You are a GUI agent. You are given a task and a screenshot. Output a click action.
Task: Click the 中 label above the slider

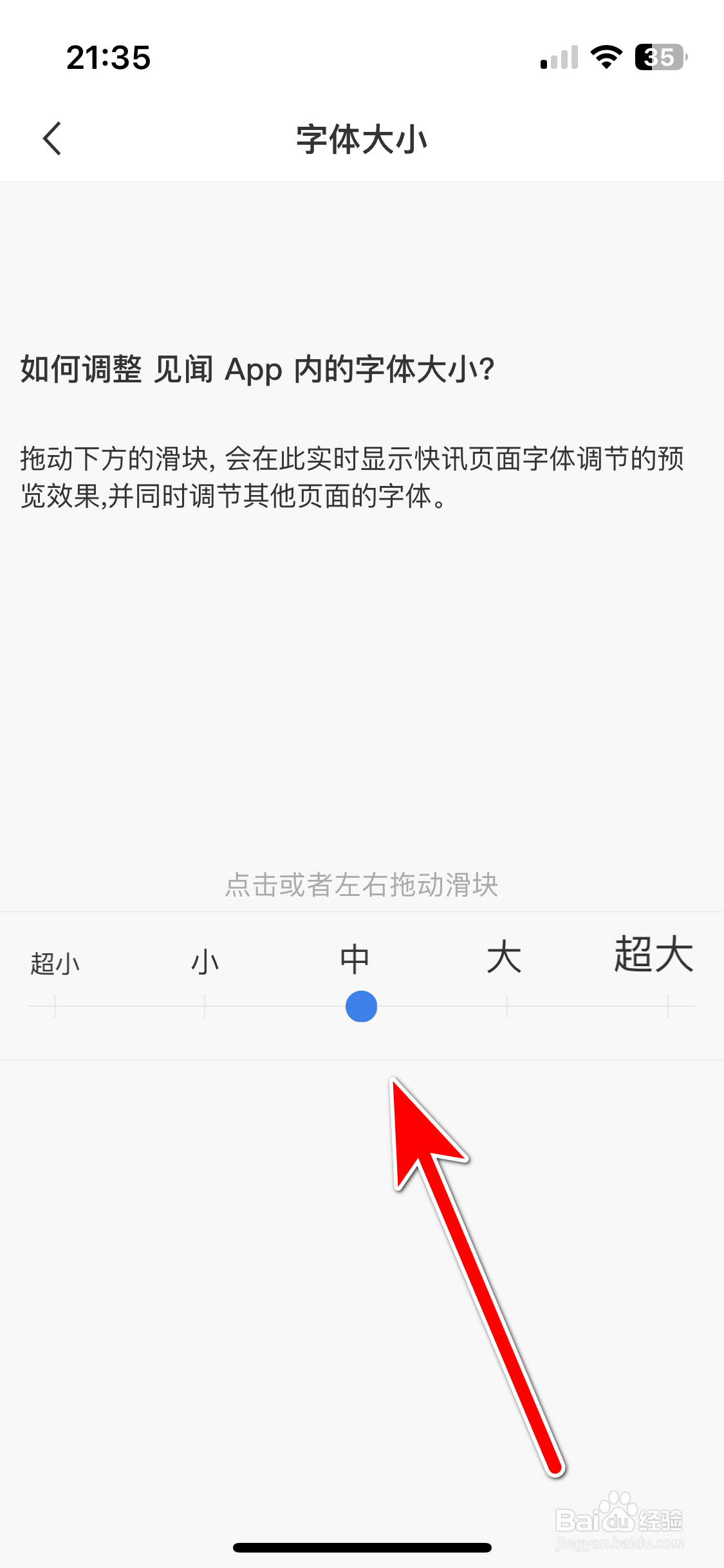356,959
